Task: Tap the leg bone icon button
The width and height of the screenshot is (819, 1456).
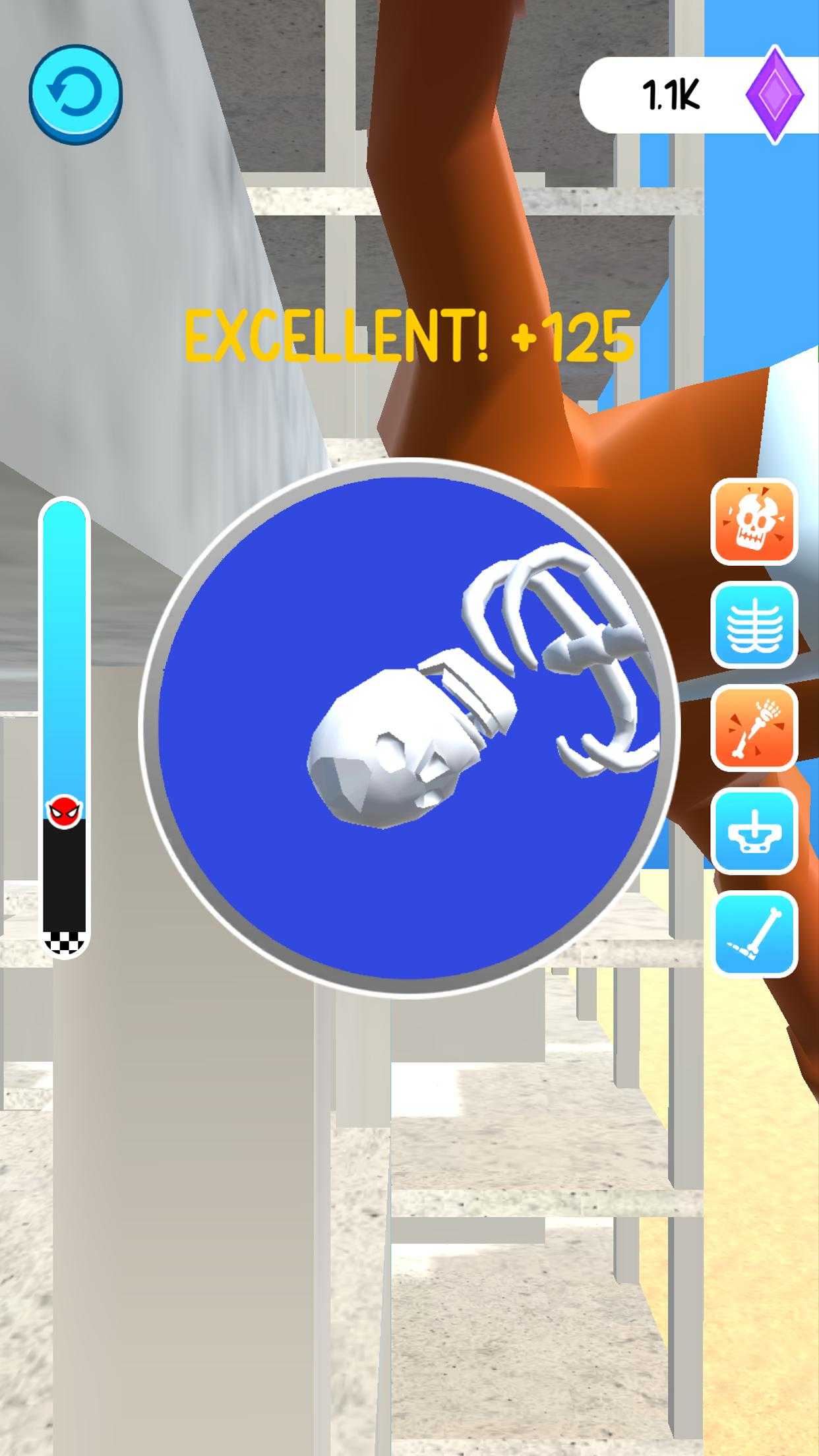Action: [754, 934]
